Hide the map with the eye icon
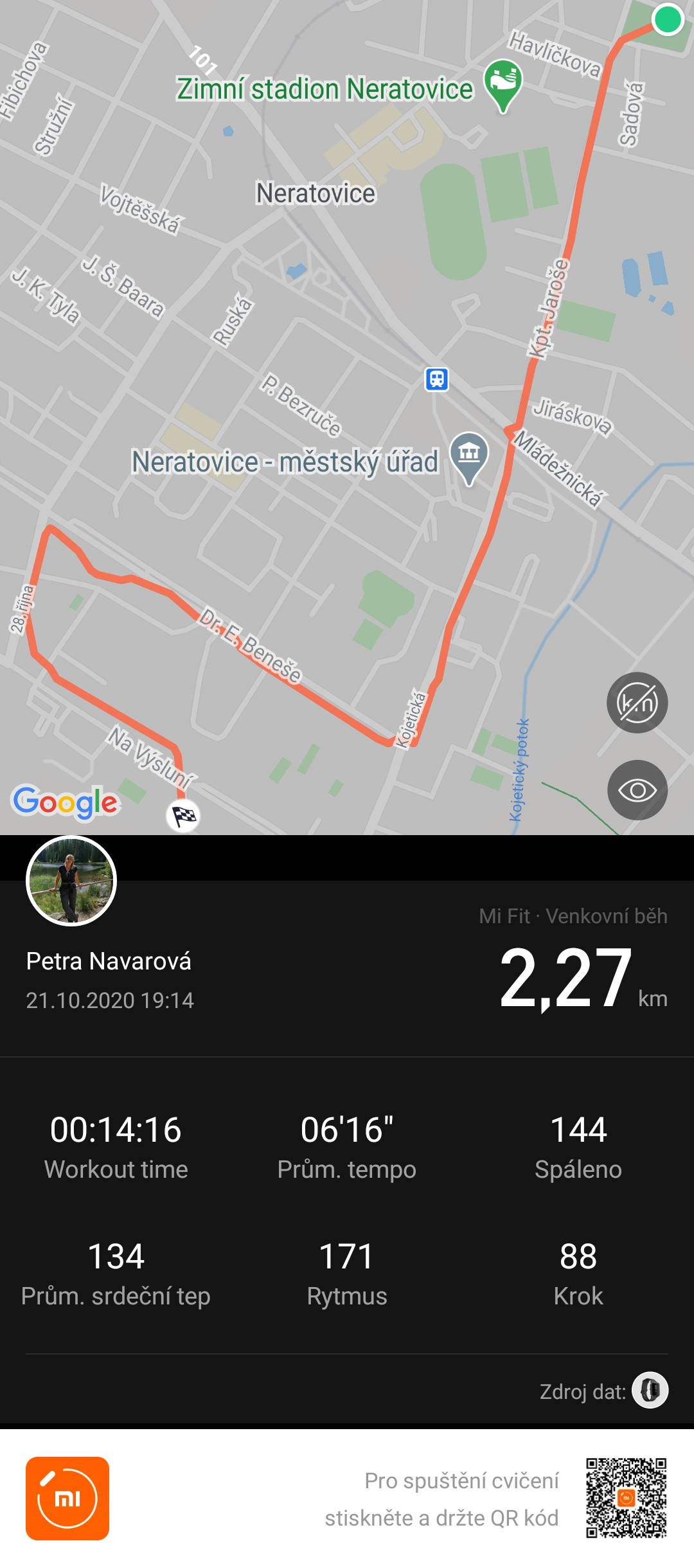 click(637, 790)
